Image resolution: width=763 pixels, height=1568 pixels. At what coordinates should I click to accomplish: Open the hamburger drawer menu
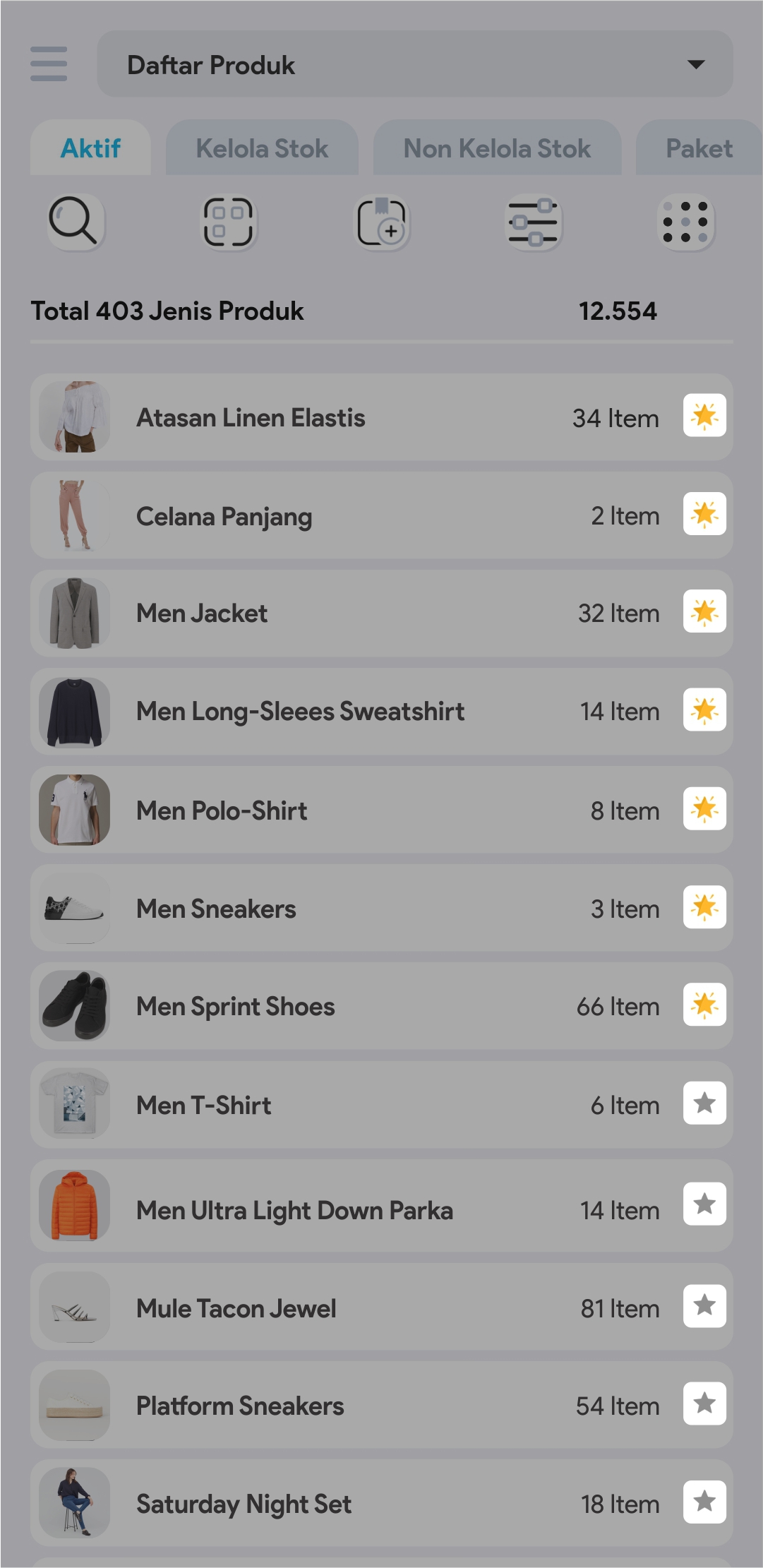click(x=49, y=64)
